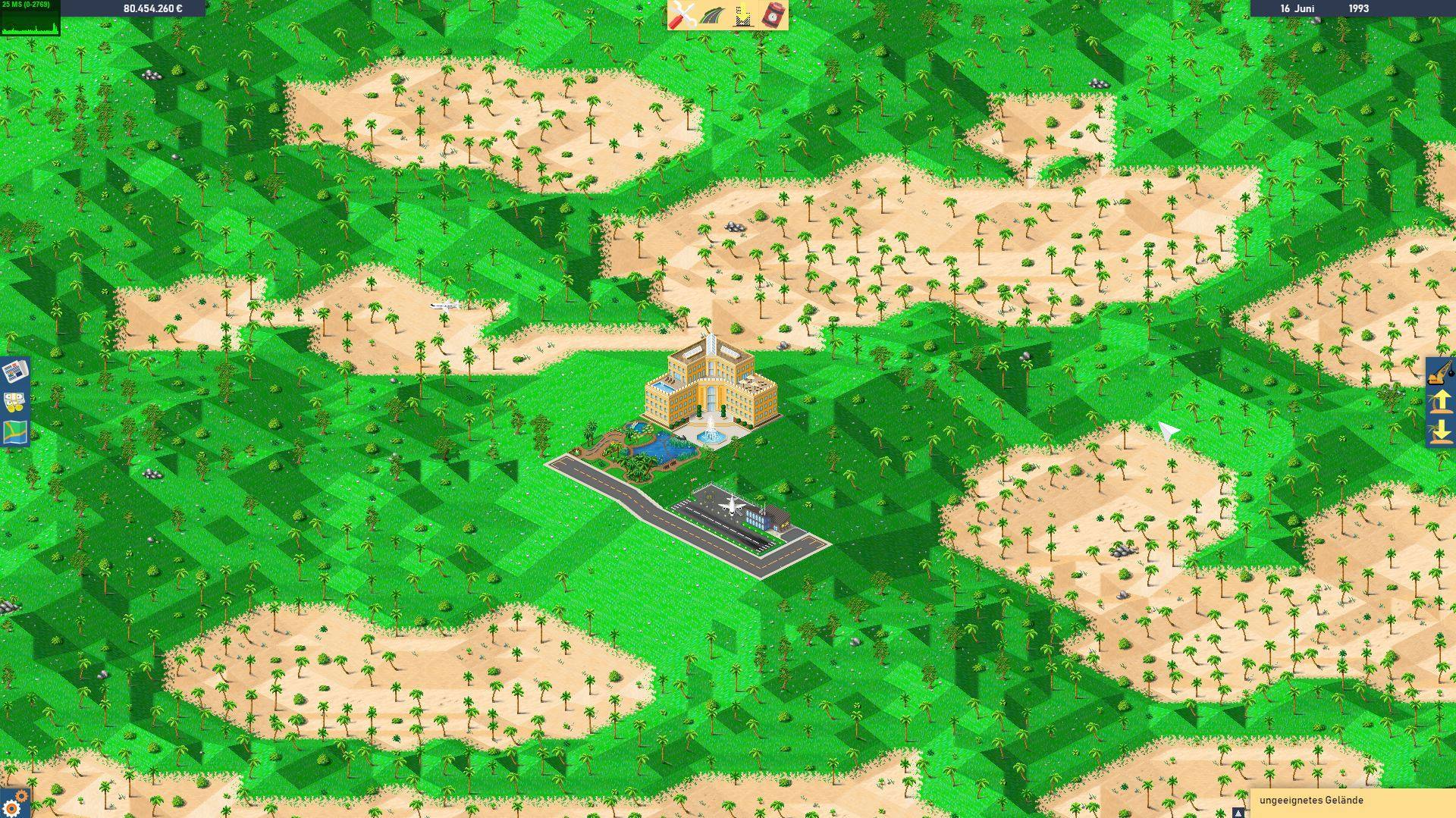Open the map overview
The width and height of the screenshot is (1456, 818).
point(15,432)
